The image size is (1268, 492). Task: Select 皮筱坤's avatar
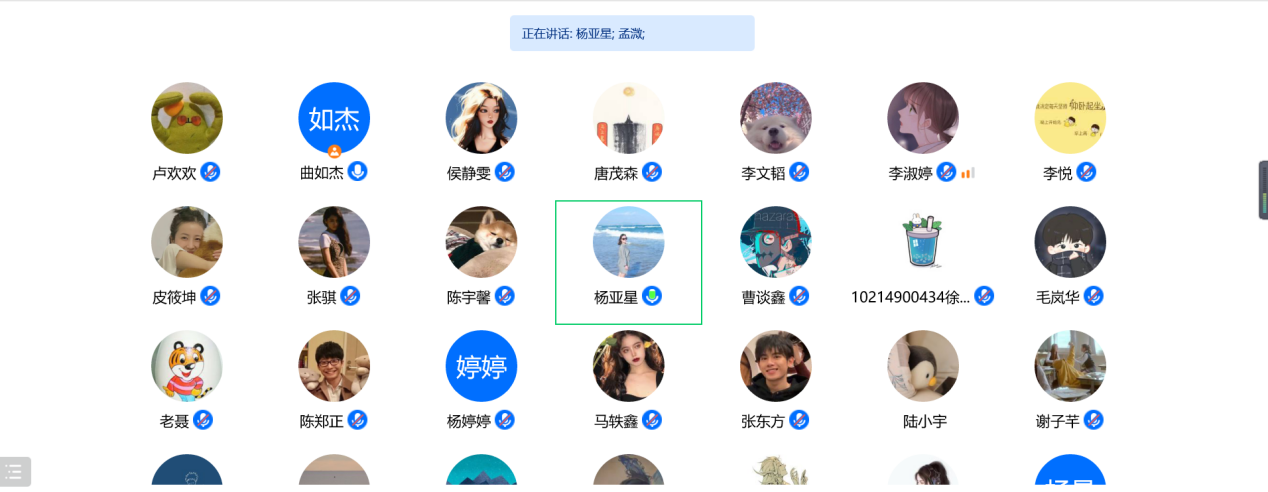(187, 242)
